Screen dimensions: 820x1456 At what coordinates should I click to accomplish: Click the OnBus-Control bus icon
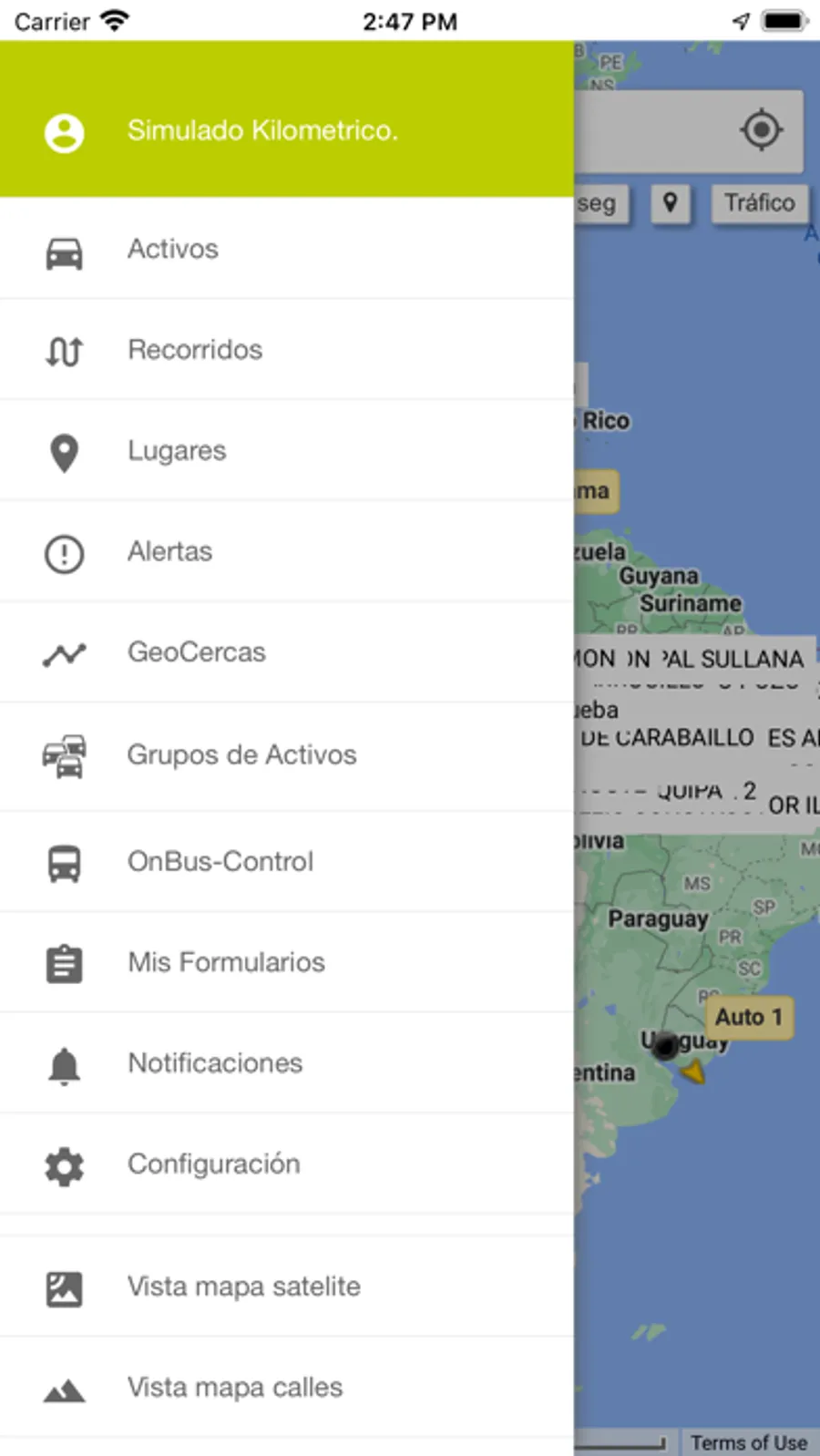(63, 861)
